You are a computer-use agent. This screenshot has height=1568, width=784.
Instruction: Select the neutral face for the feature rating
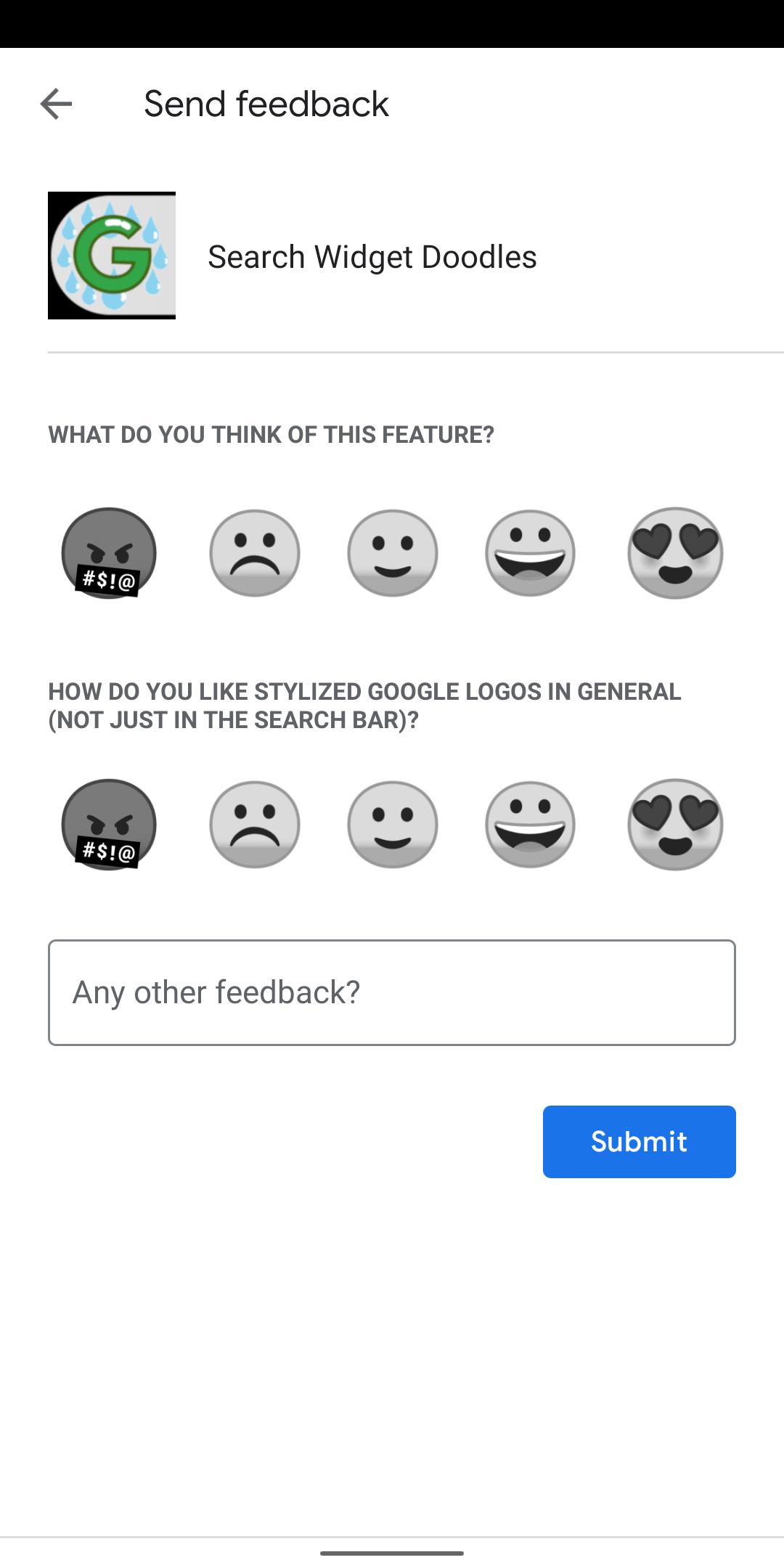pos(393,552)
